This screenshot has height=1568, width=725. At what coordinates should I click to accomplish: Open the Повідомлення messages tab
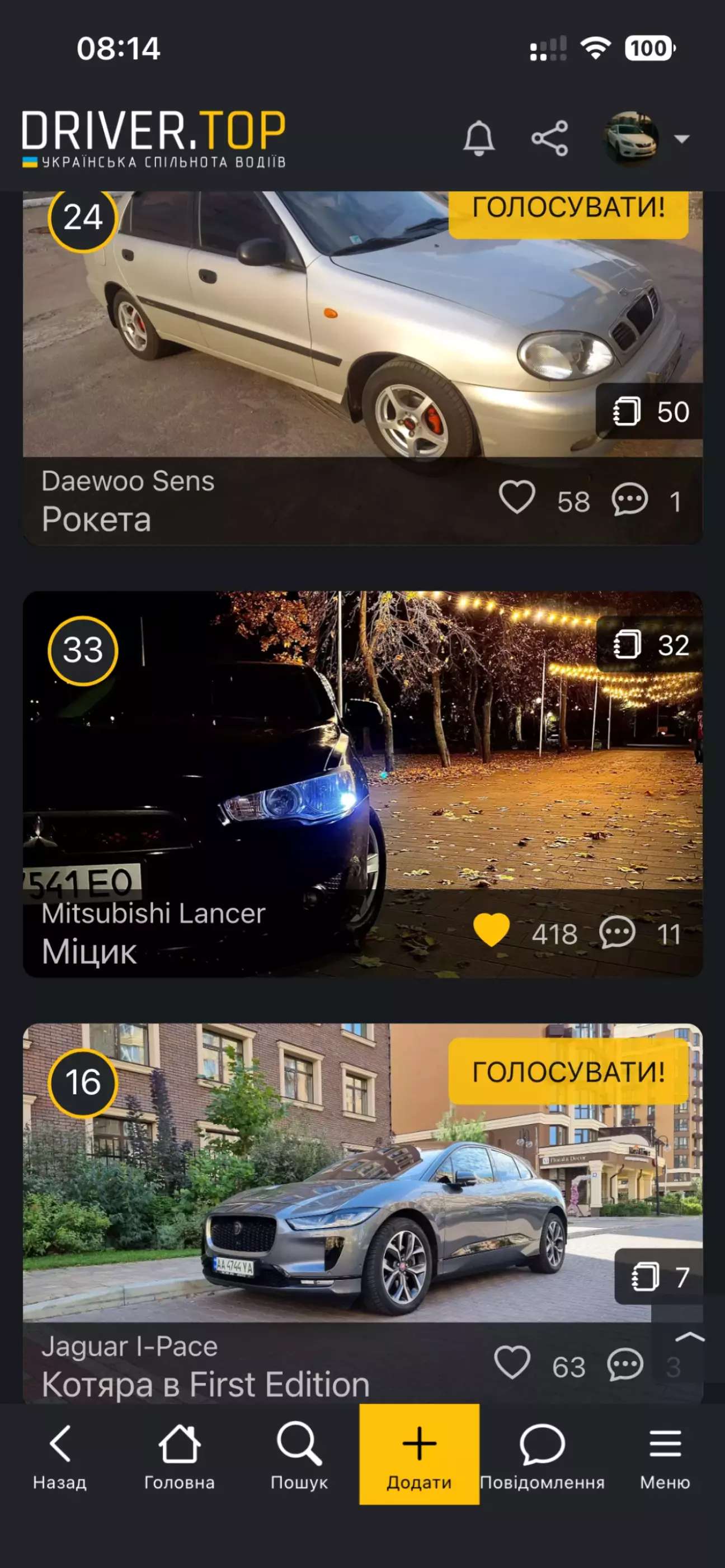[x=542, y=1456]
